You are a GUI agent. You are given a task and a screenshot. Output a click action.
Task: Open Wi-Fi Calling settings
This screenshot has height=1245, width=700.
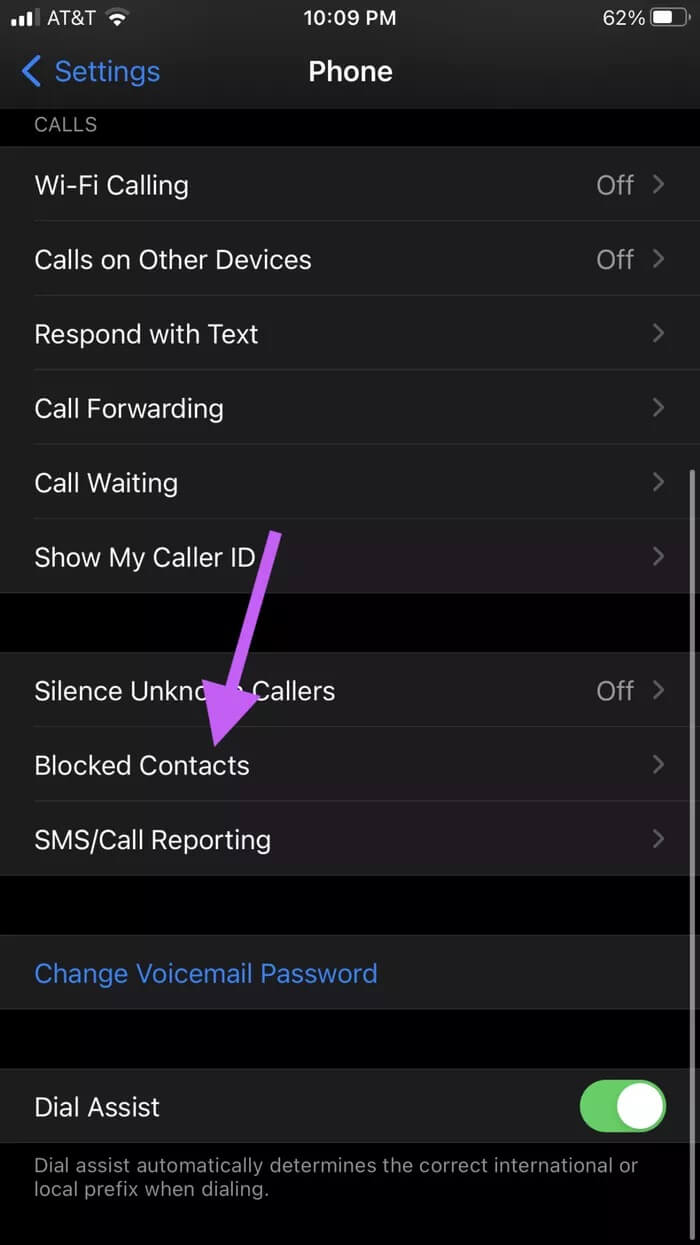click(x=350, y=185)
